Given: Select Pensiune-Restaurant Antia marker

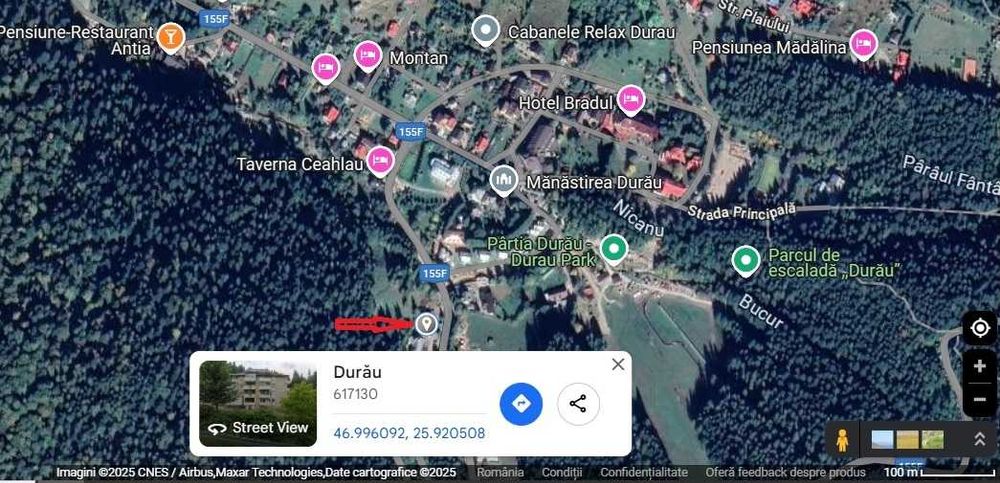Looking at the screenshot, I should 171,37.
